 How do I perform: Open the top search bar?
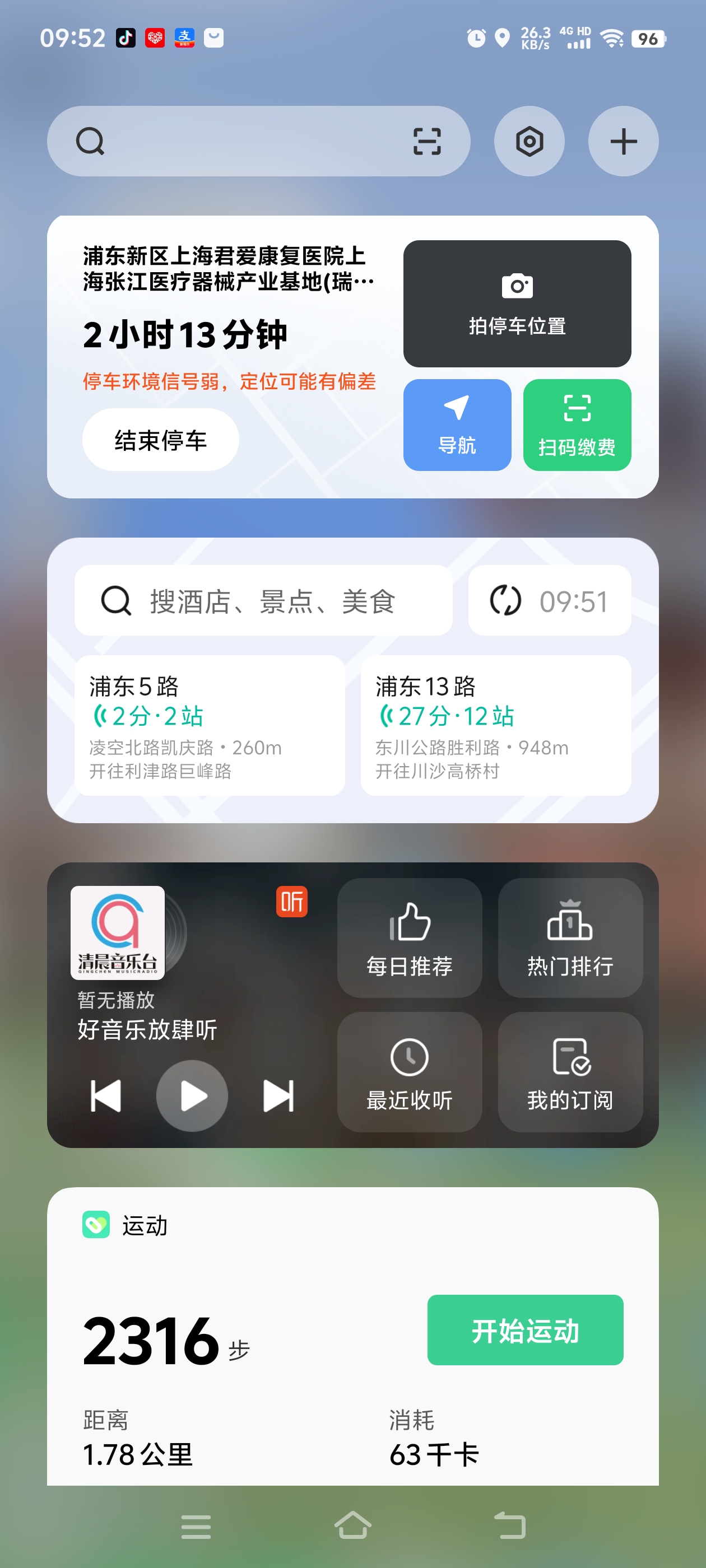pos(231,141)
